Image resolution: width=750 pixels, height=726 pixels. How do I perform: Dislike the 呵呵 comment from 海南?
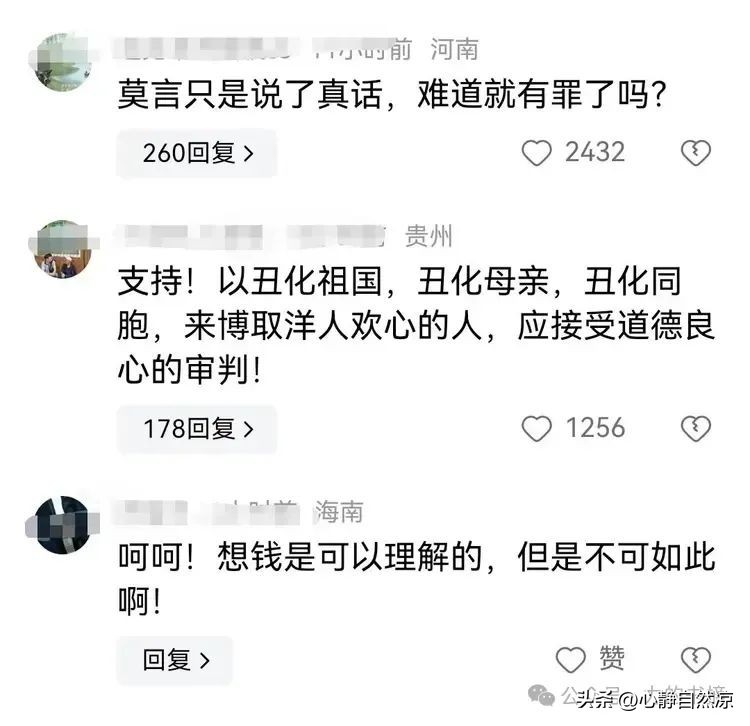[695, 660]
